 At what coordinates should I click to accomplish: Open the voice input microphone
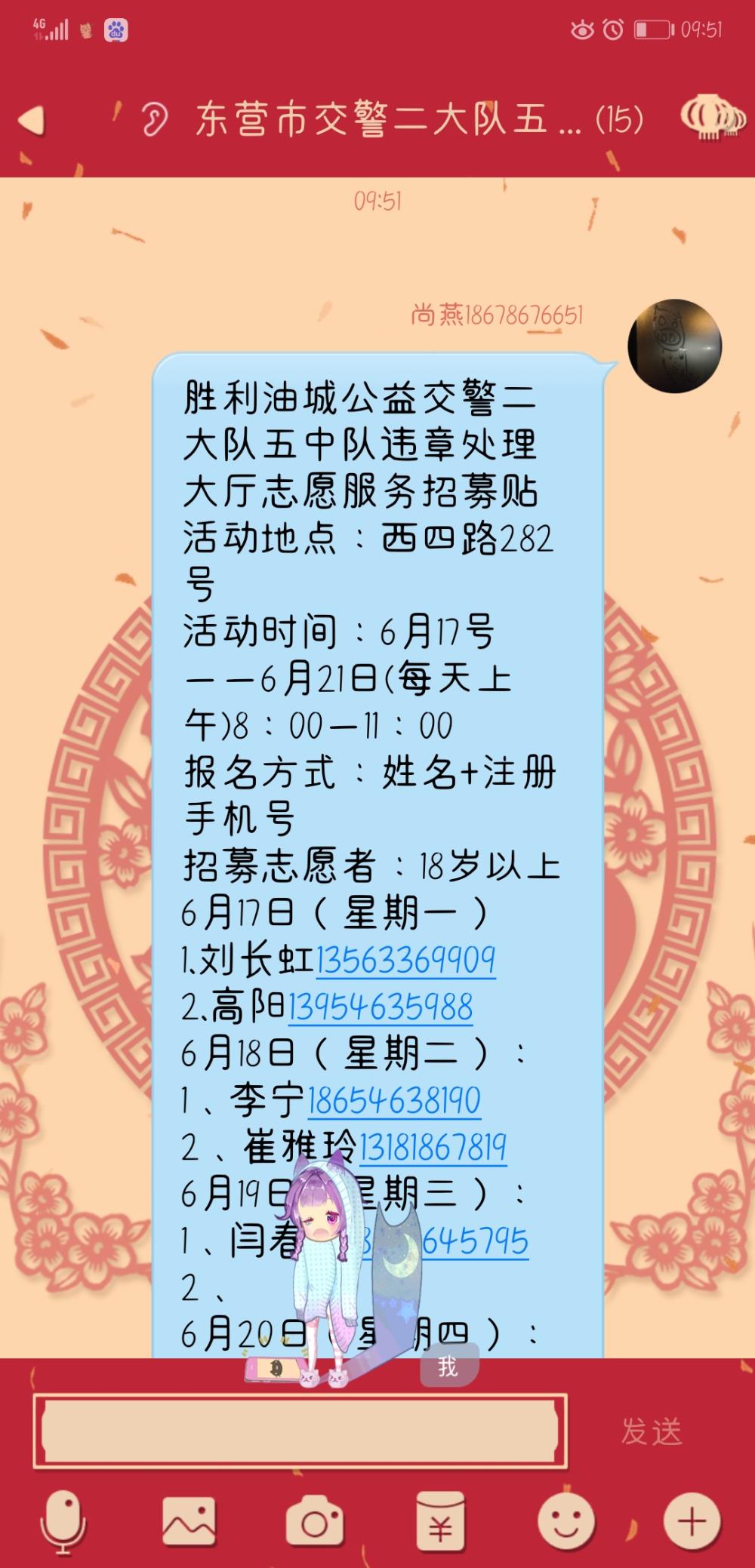click(63, 1522)
